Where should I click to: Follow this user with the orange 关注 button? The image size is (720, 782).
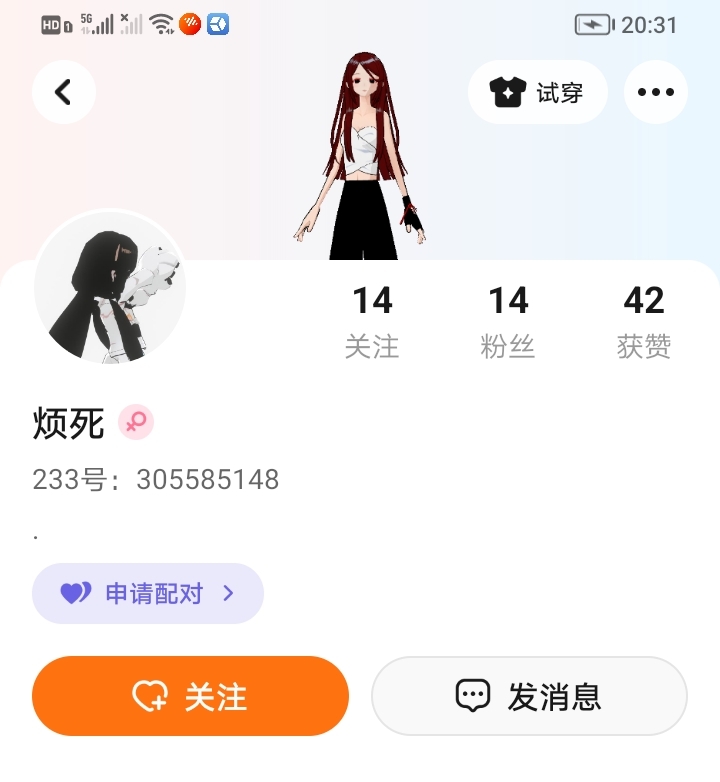coord(190,696)
